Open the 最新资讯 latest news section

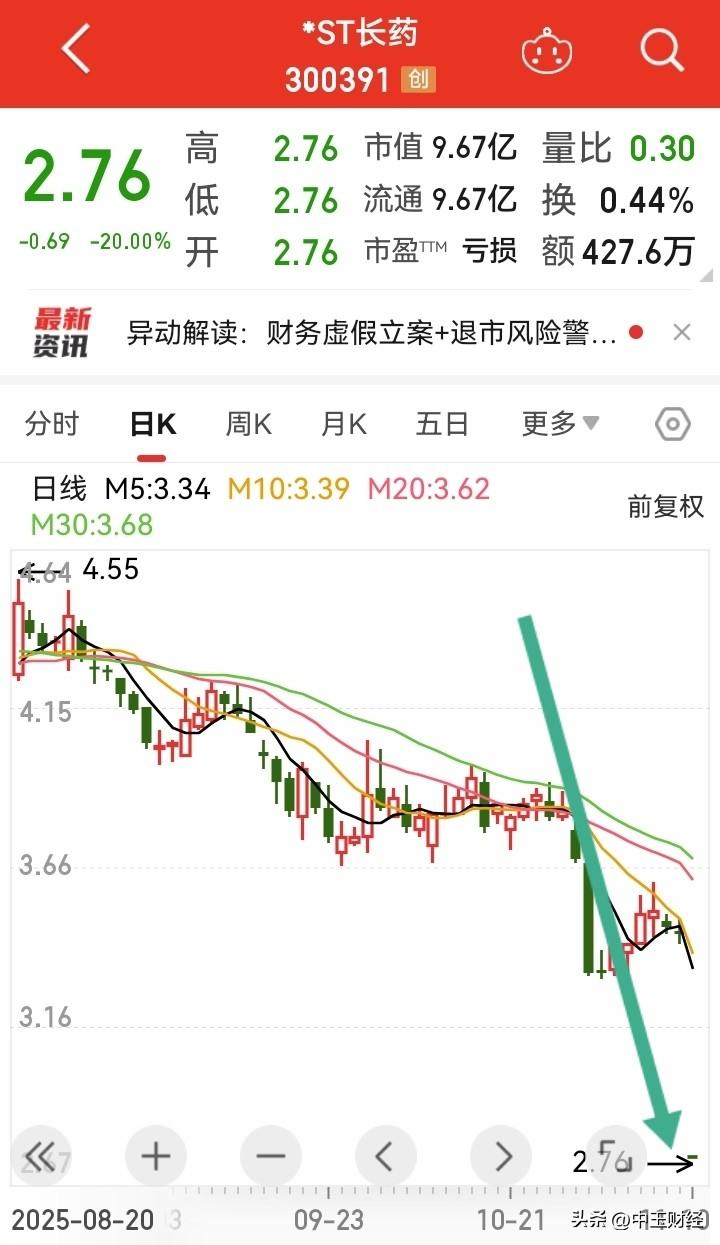click(x=60, y=332)
